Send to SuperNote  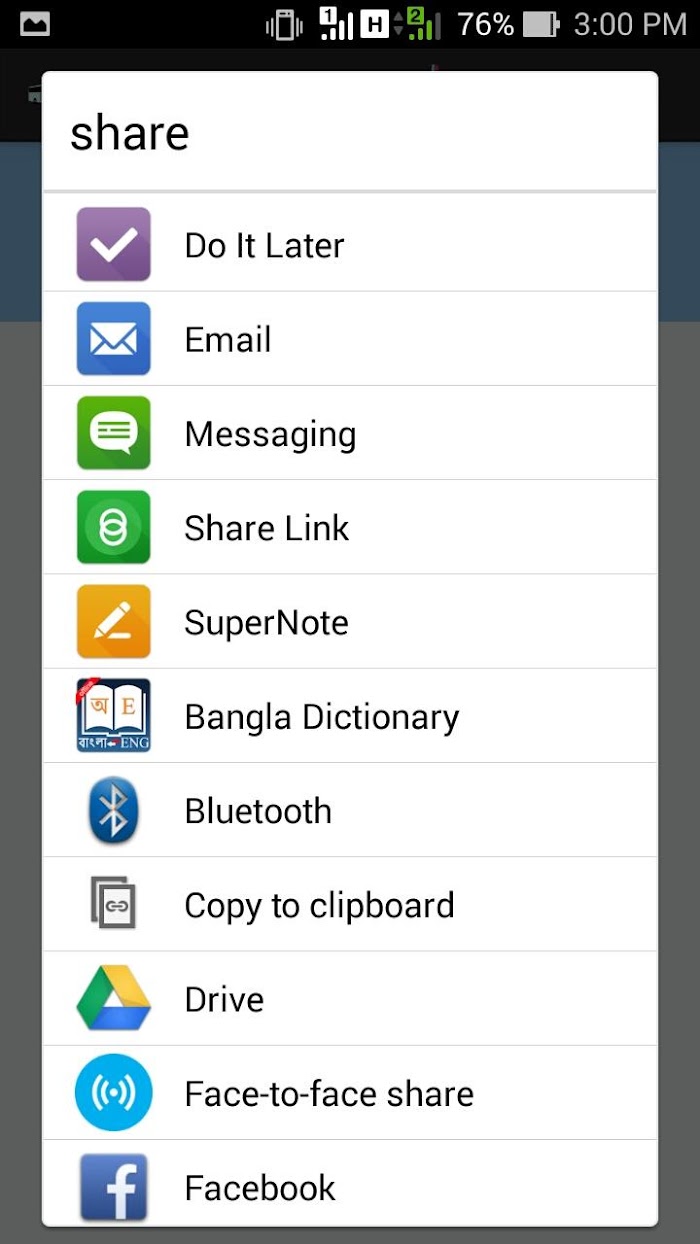tap(349, 622)
